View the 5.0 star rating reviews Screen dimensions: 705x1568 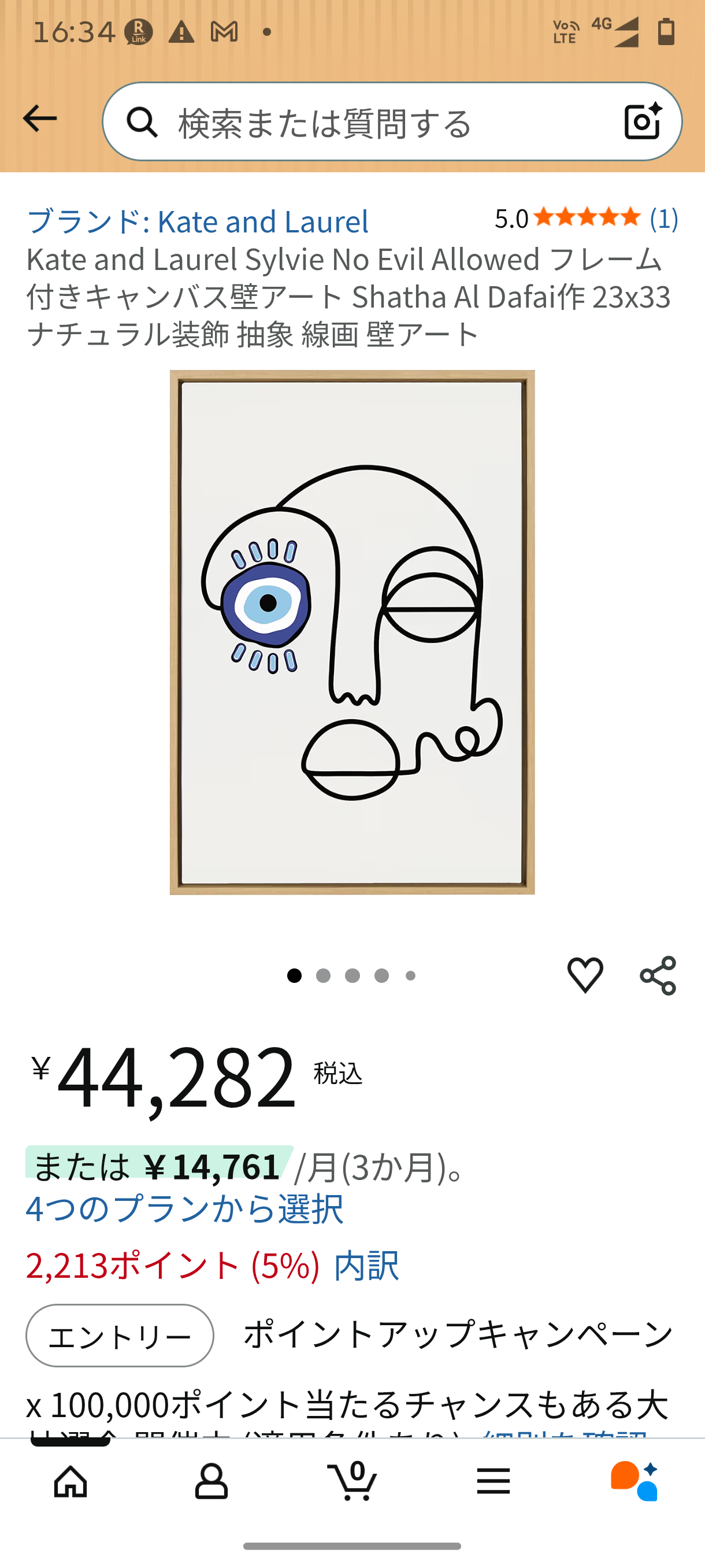pyautogui.click(x=586, y=218)
